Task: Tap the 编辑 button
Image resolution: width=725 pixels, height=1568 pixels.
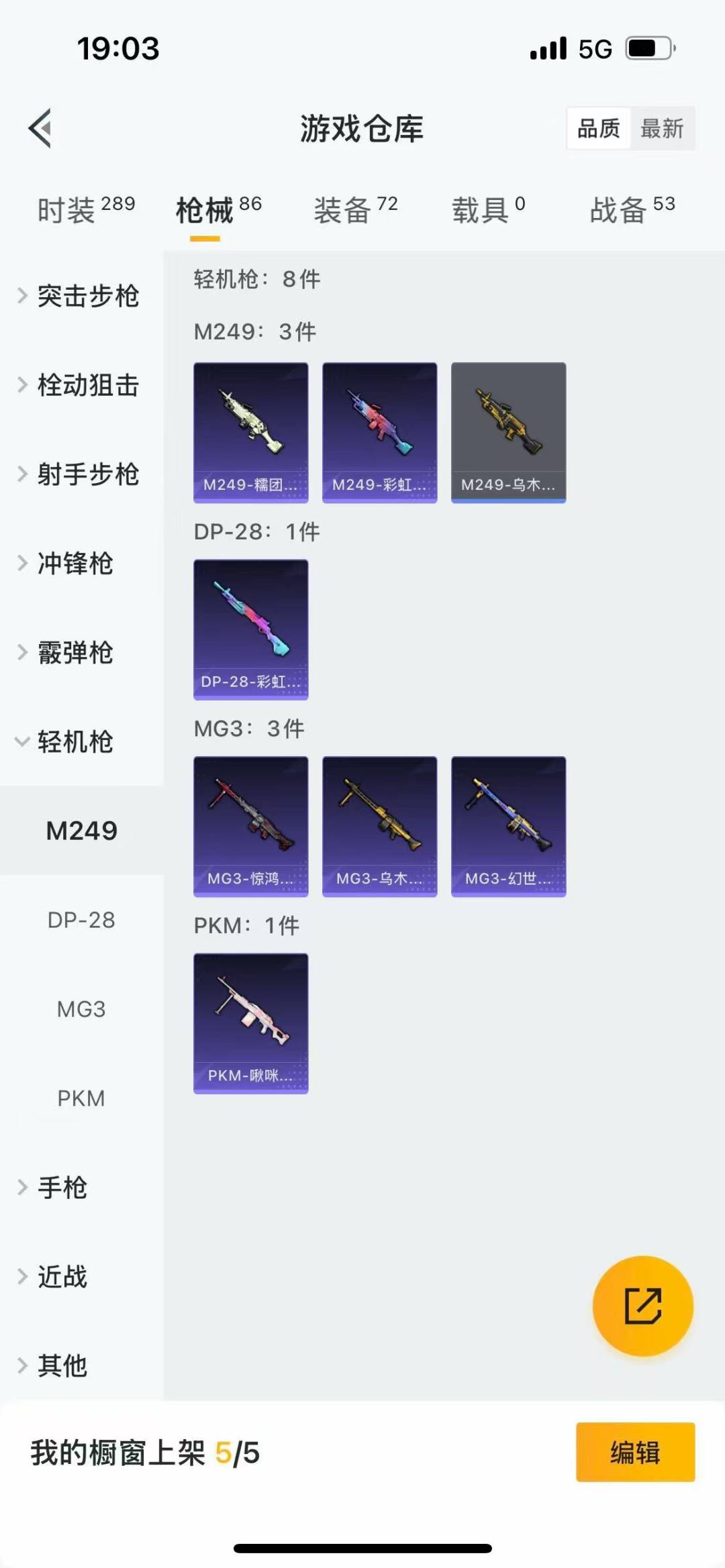Action: pos(635,1452)
